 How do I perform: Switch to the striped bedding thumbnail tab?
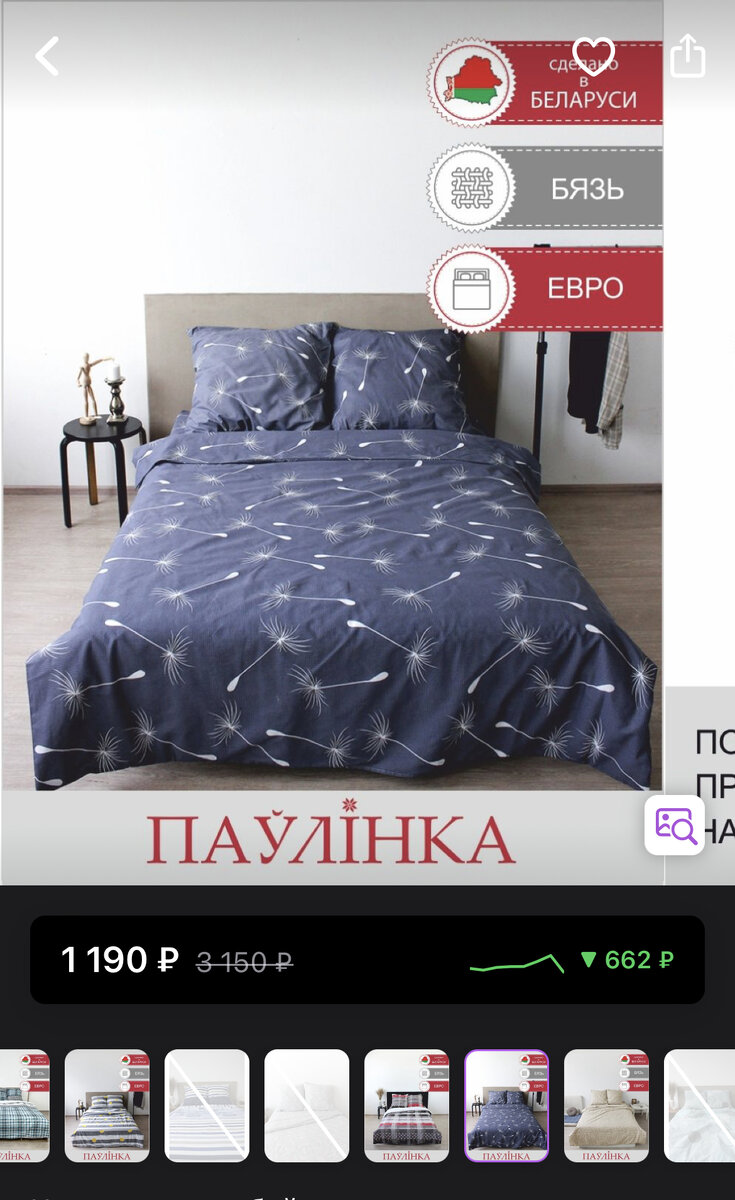pos(207,1105)
